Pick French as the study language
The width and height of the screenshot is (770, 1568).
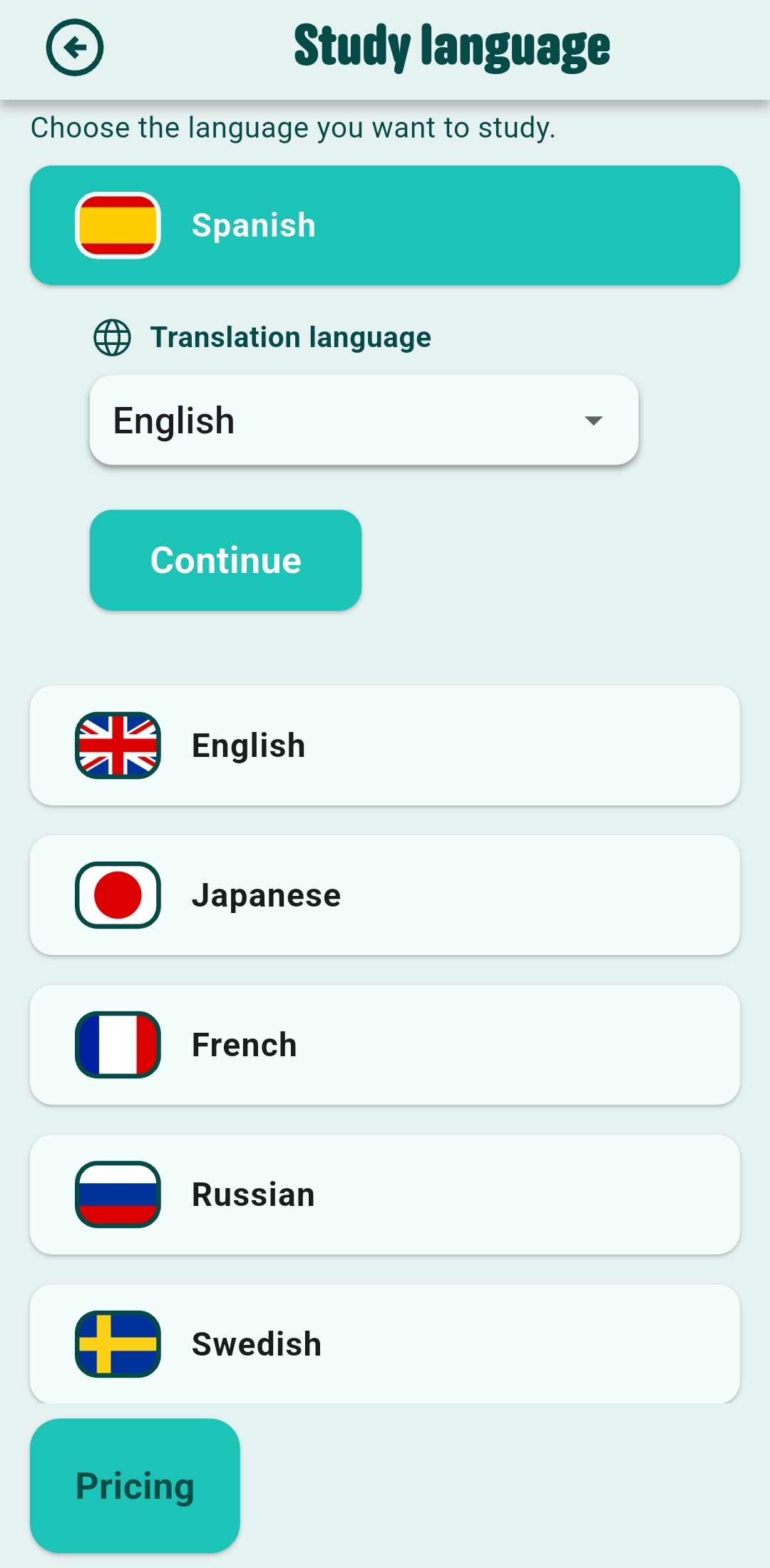coord(385,1045)
